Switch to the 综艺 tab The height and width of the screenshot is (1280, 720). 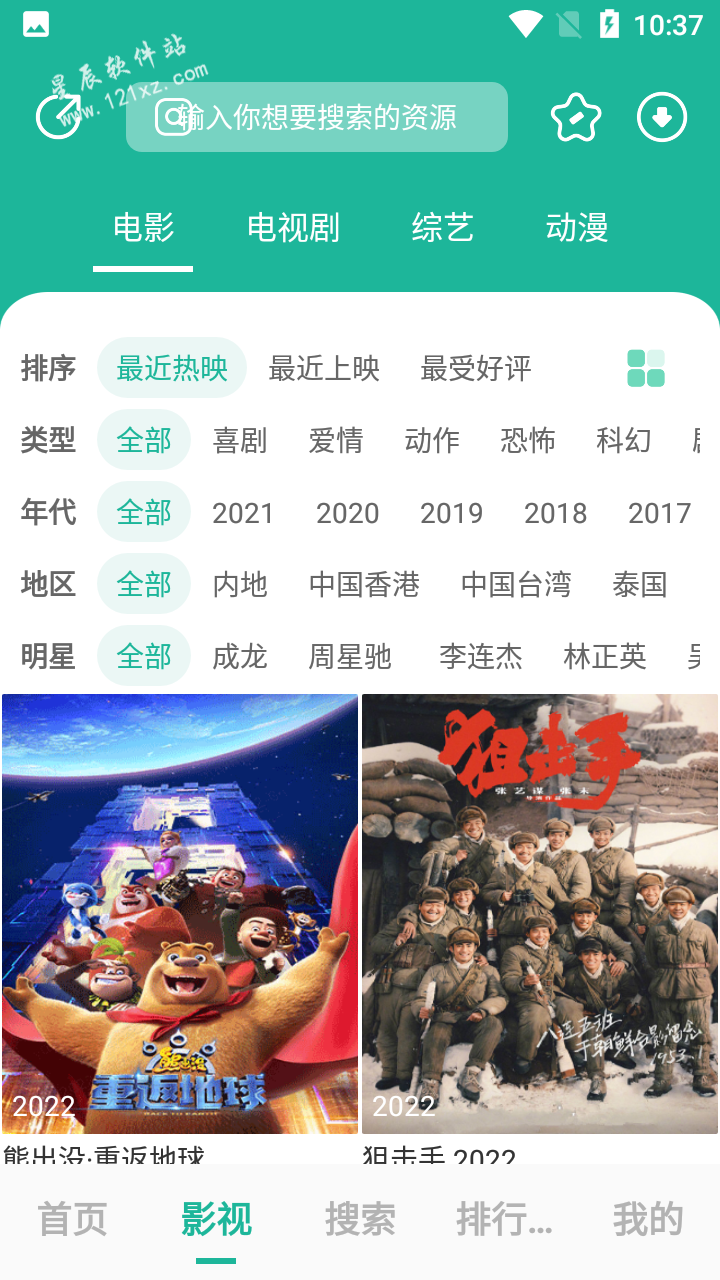coord(442,228)
